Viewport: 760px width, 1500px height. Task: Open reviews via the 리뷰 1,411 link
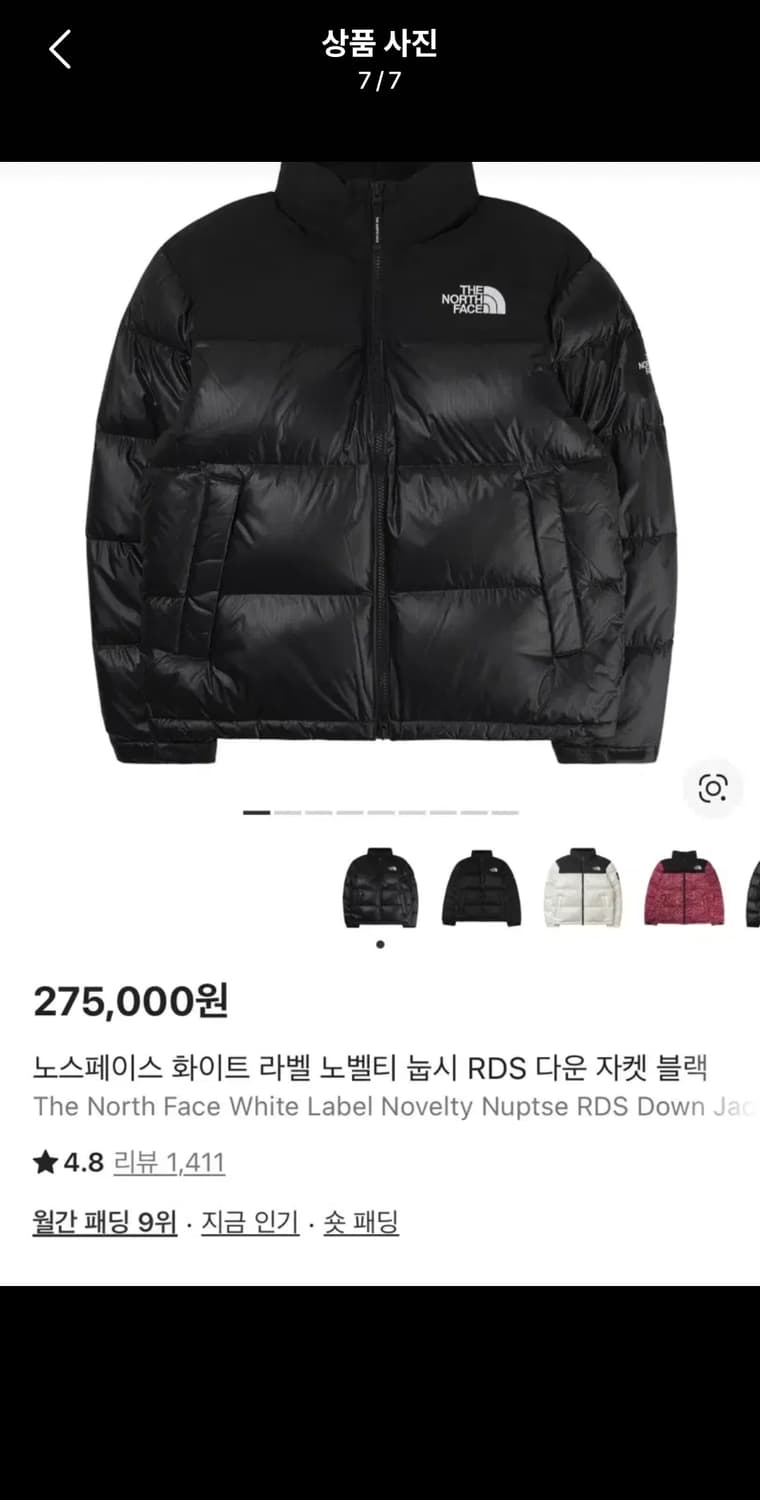pyautogui.click(x=169, y=1162)
